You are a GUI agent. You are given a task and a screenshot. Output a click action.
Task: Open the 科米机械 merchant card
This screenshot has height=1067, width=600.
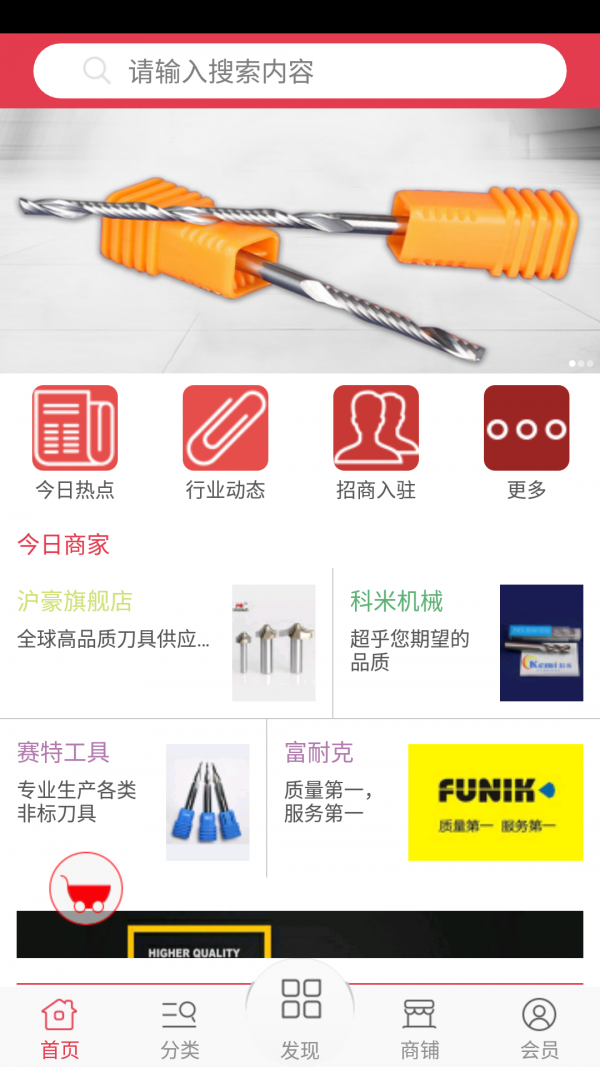pyautogui.click(x=466, y=642)
